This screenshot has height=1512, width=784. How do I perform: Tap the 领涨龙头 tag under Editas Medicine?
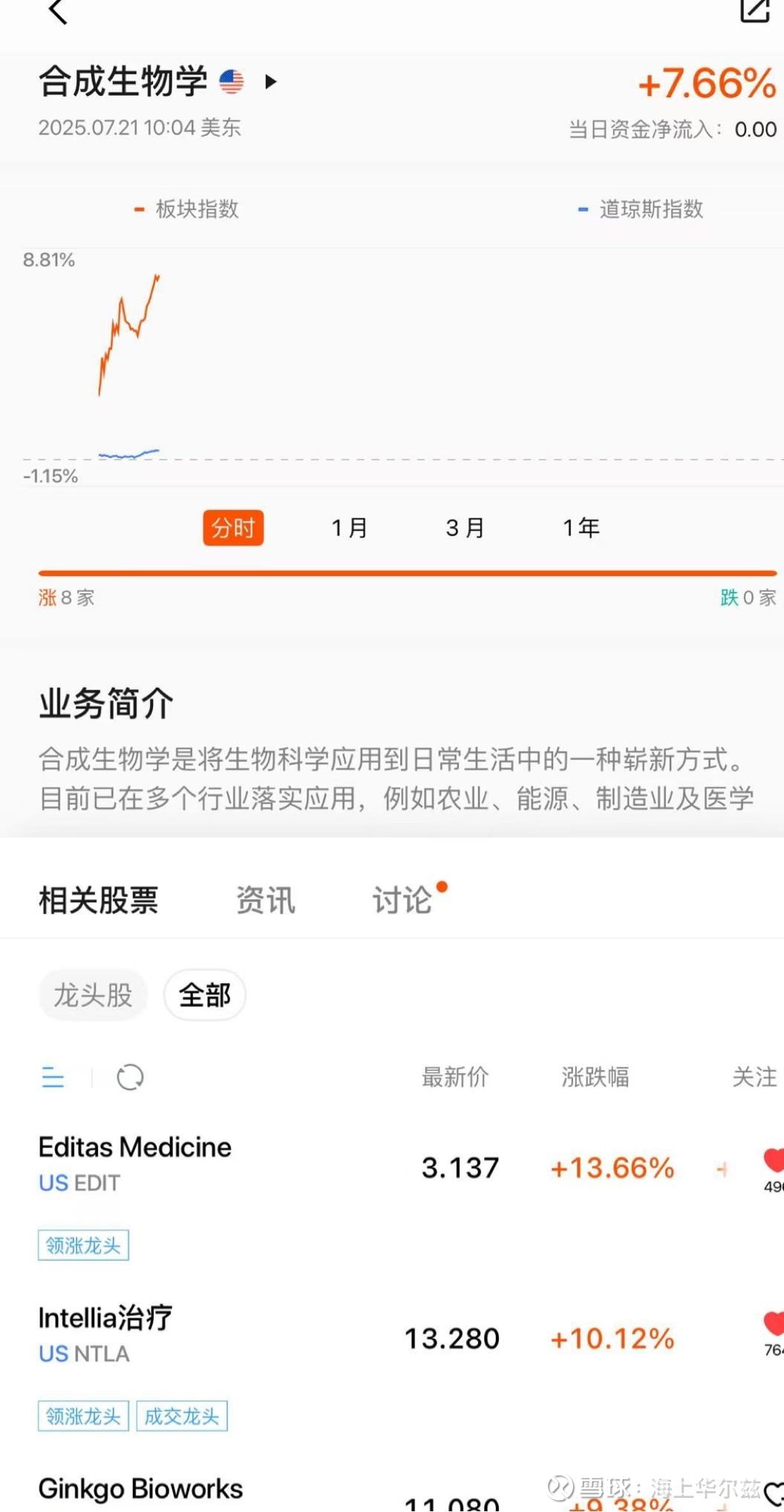point(83,1244)
